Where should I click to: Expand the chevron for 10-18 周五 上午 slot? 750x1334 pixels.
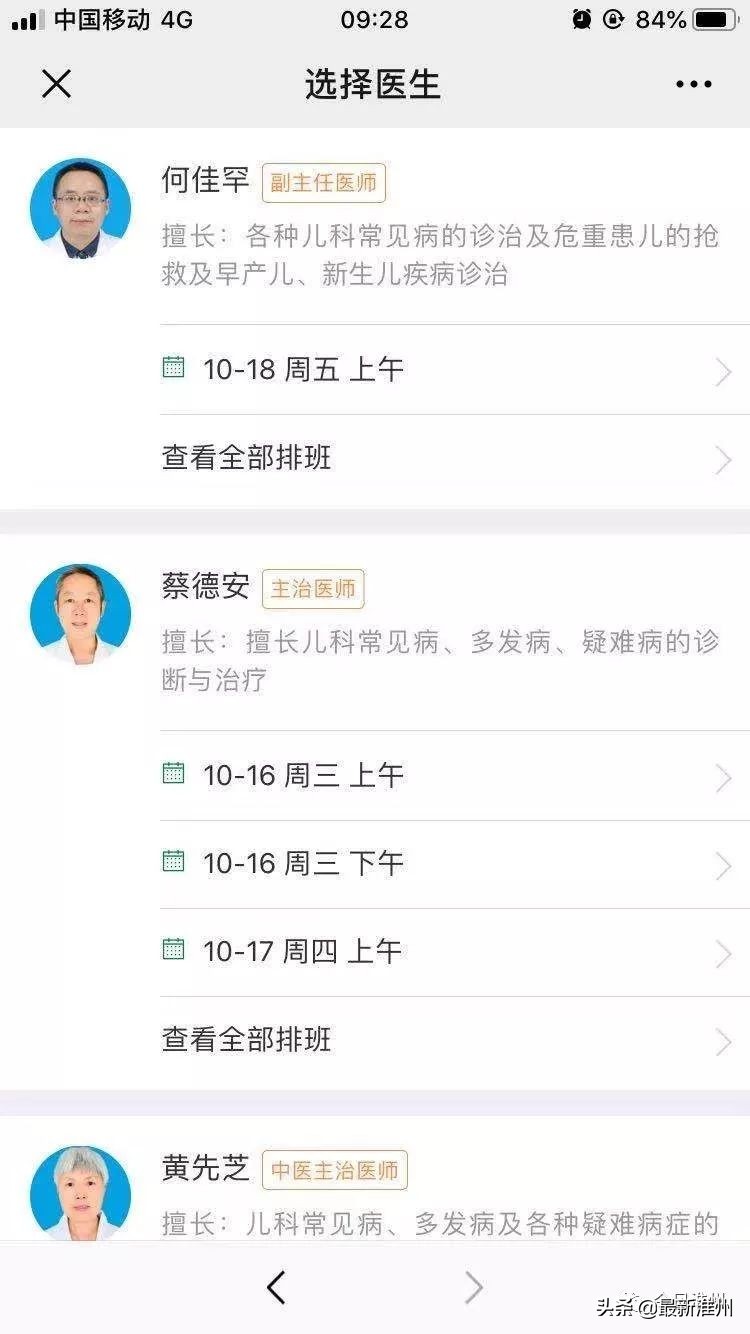(x=723, y=372)
